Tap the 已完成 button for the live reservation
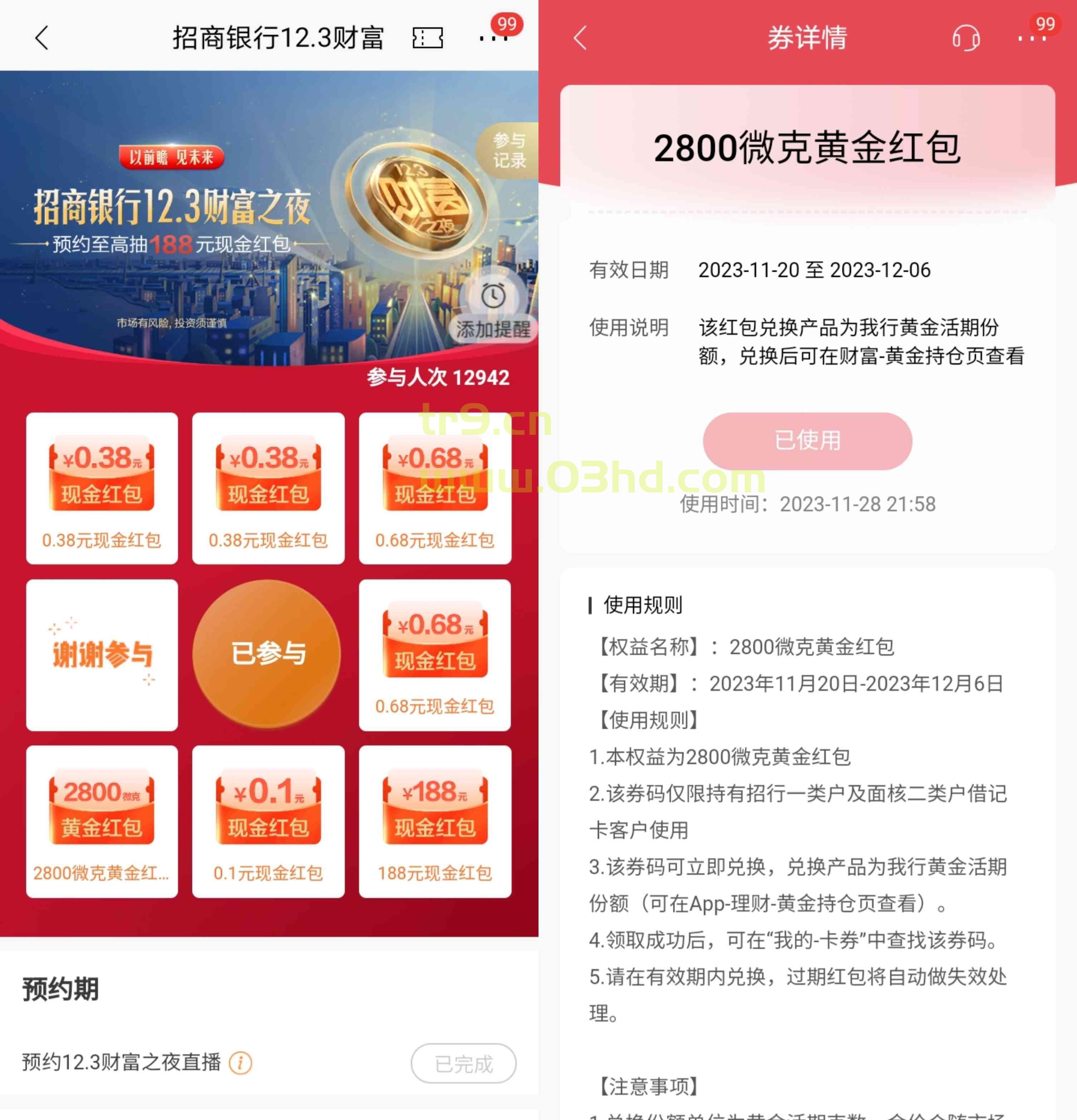Viewport: 1077px width, 1120px height. [x=463, y=1063]
